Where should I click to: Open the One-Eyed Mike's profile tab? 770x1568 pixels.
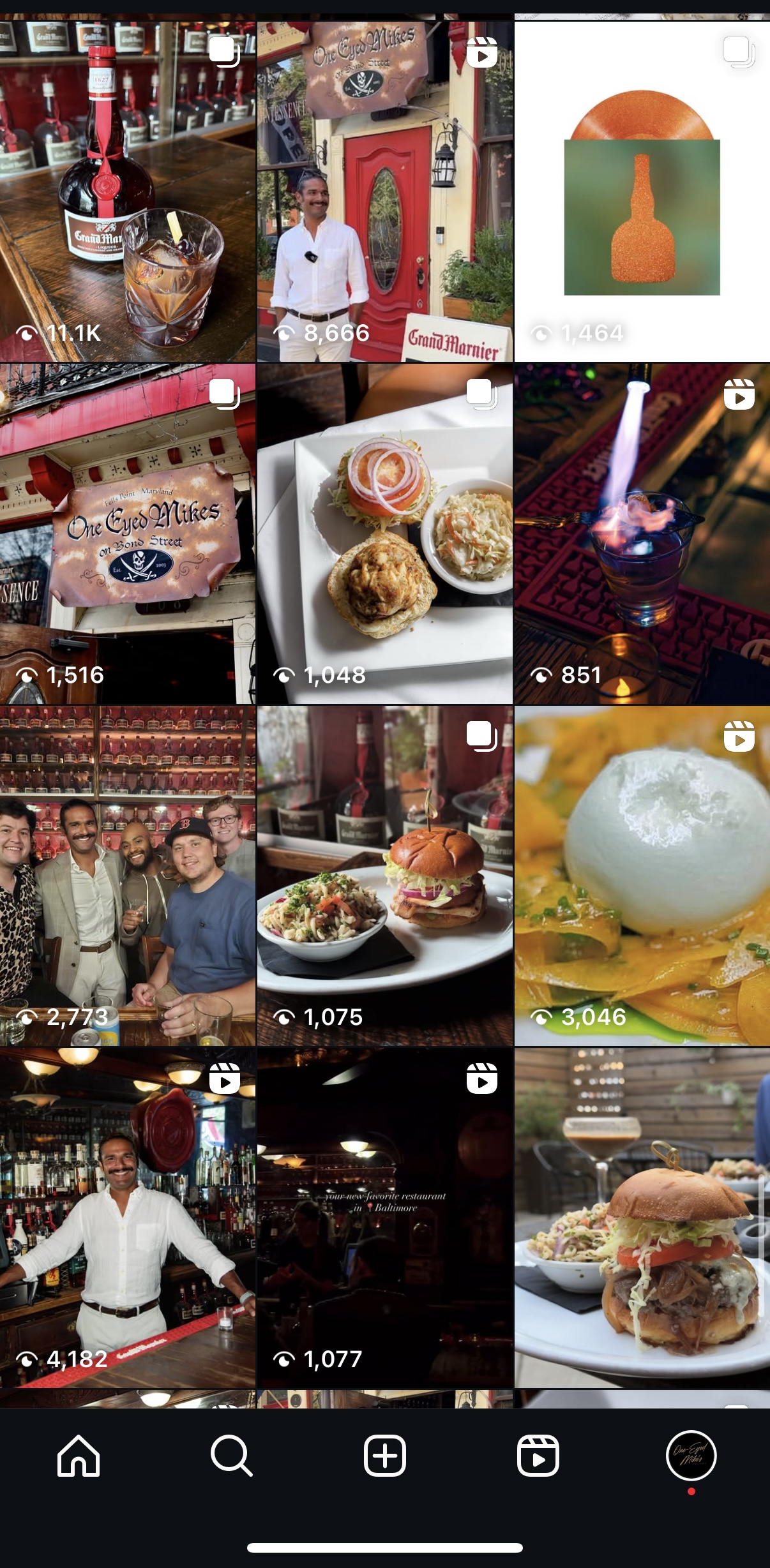[x=691, y=1456]
